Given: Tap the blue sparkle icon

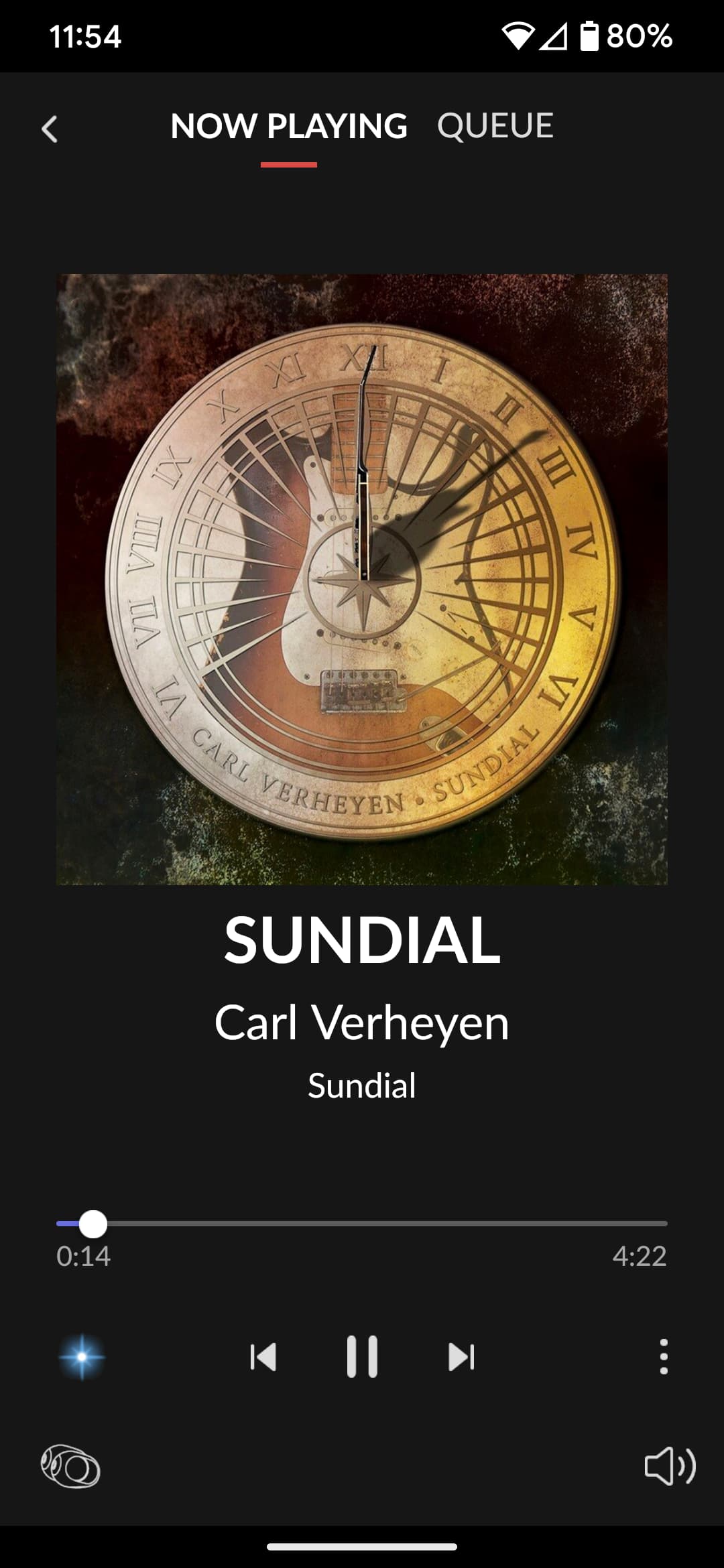Looking at the screenshot, I should click(82, 1357).
